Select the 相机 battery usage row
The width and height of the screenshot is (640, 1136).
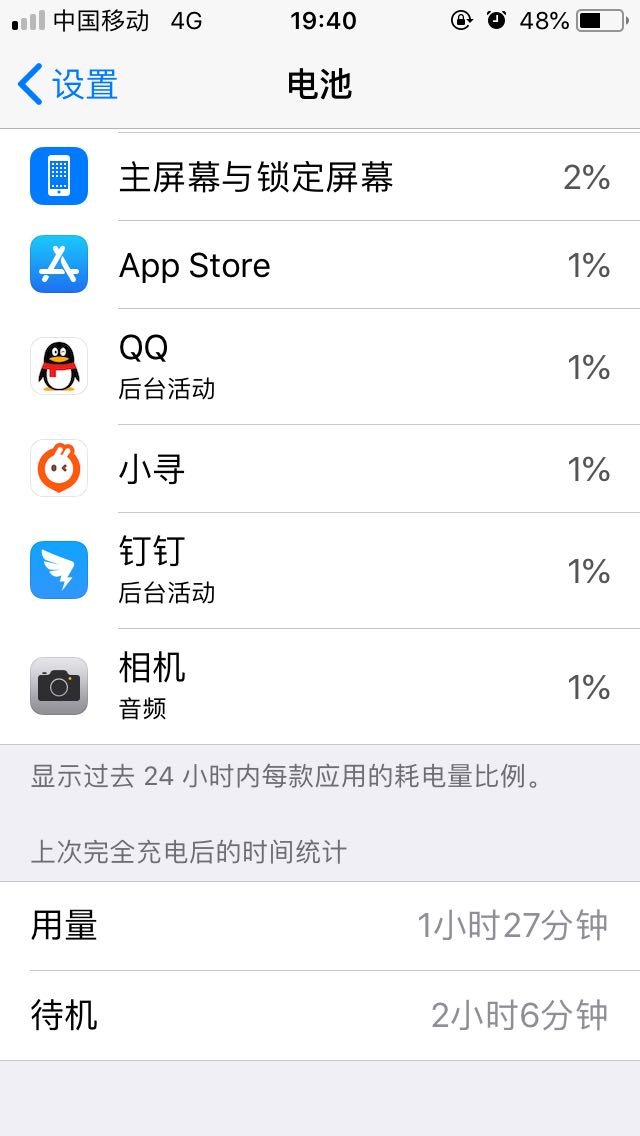click(320, 687)
